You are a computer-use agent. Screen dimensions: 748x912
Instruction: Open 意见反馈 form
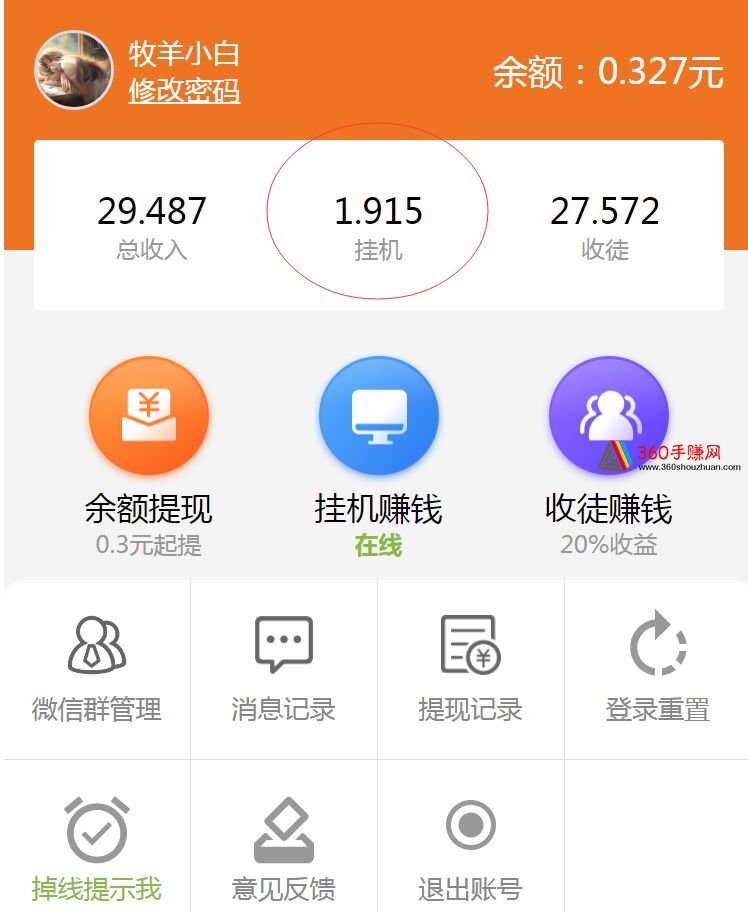click(x=284, y=846)
